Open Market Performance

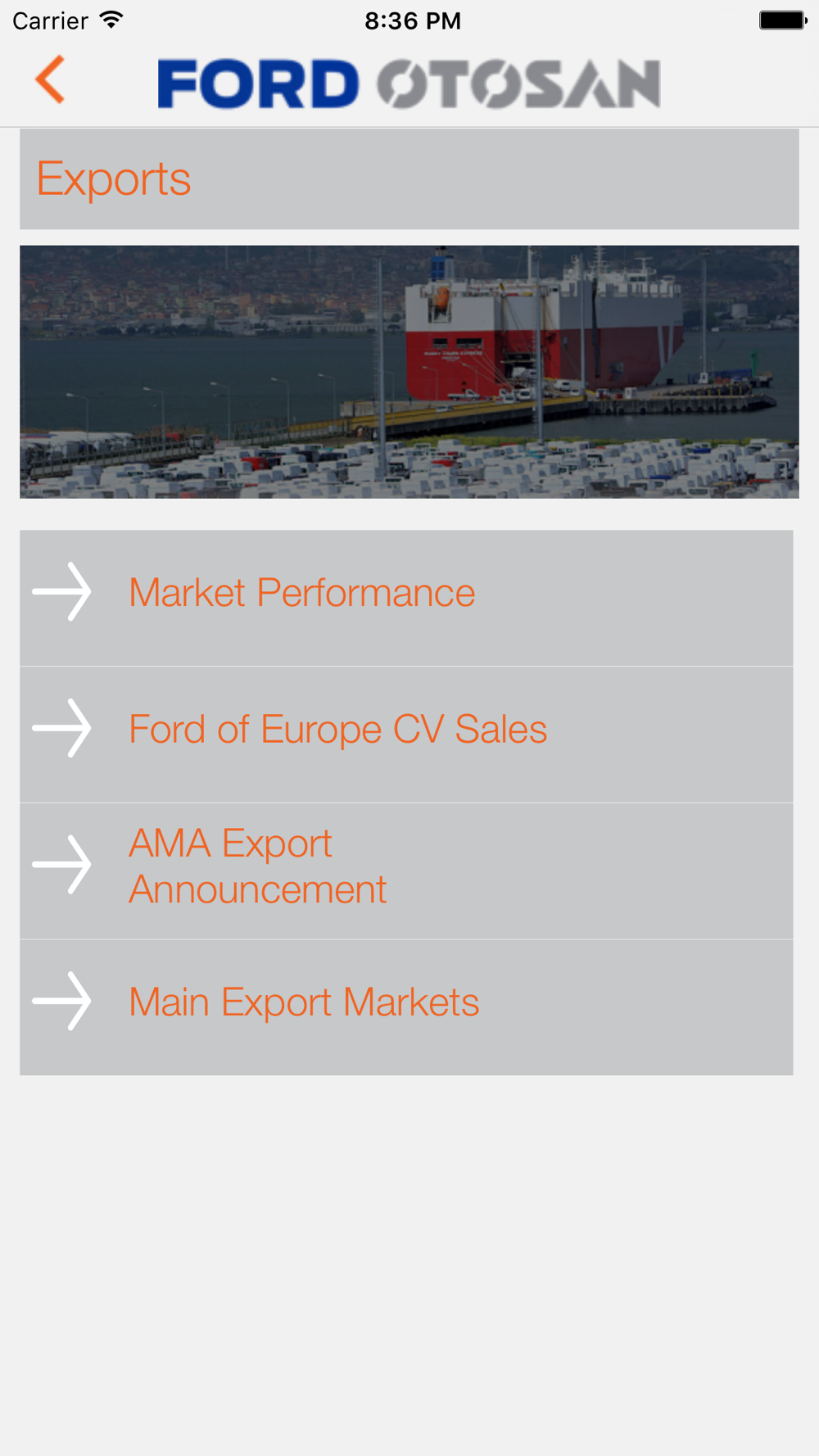pyautogui.click(x=406, y=598)
